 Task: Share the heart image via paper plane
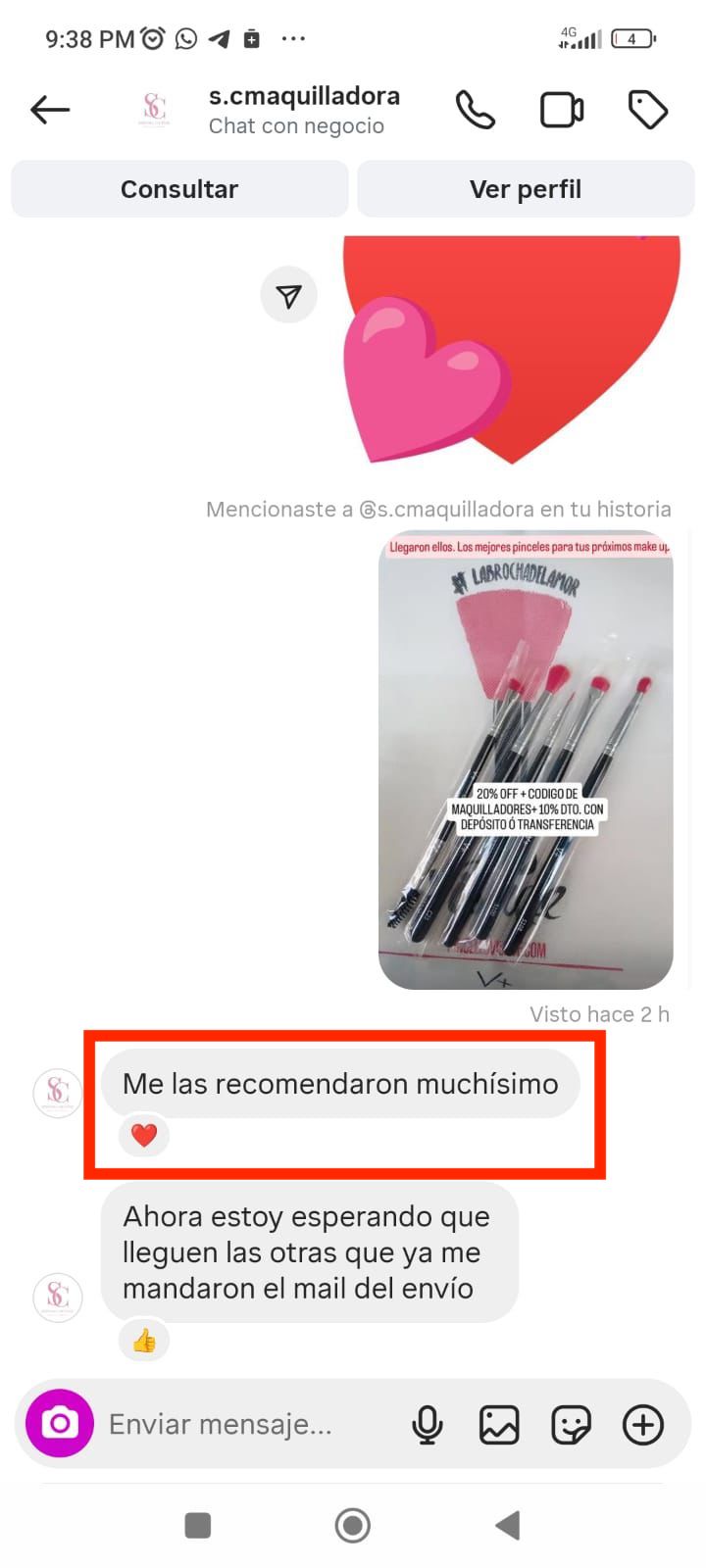[288, 296]
